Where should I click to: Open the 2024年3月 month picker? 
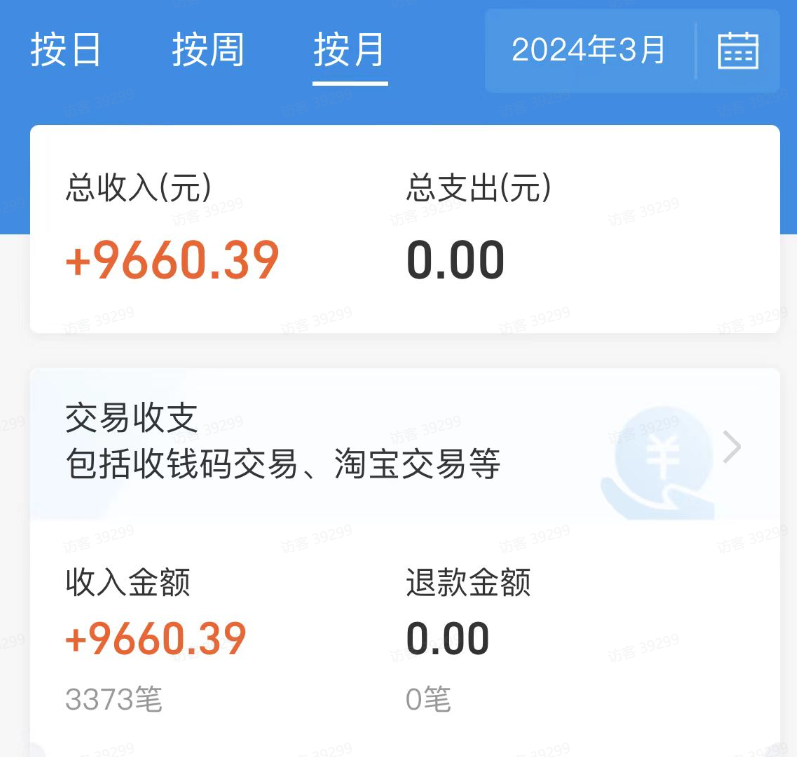tap(589, 50)
